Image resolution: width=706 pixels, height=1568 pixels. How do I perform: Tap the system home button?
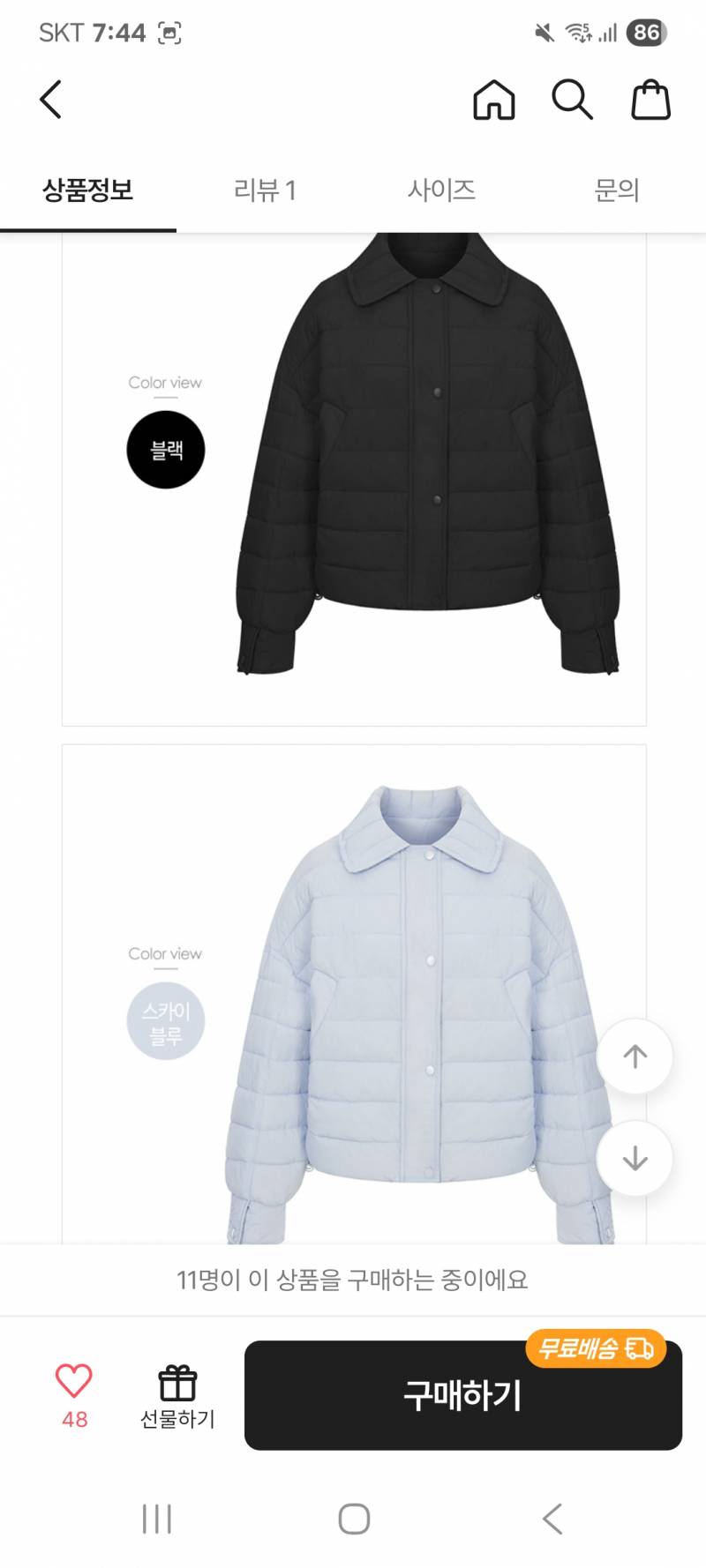tap(354, 1519)
